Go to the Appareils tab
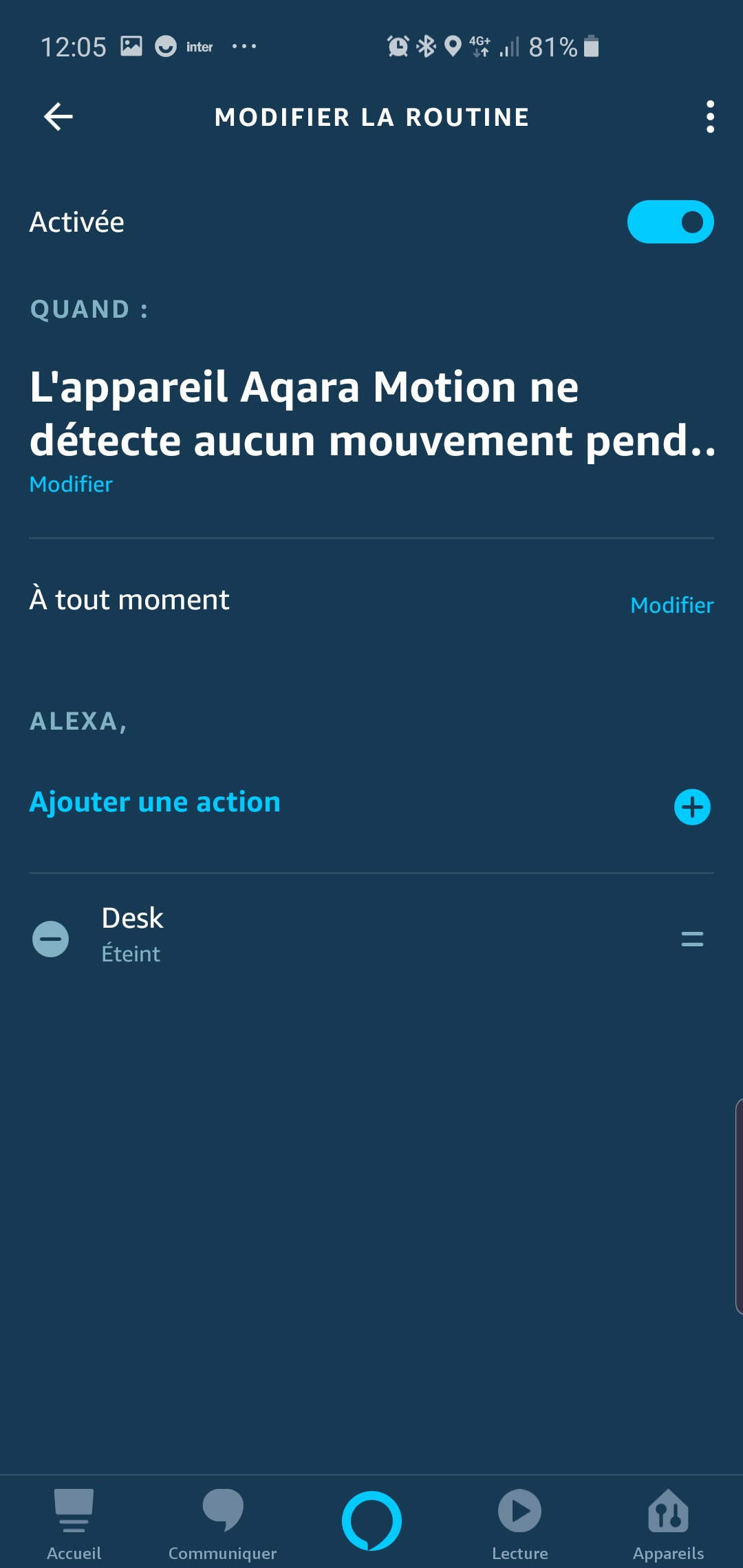743x1568 pixels. pyautogui.click(x=668, y=1523)
